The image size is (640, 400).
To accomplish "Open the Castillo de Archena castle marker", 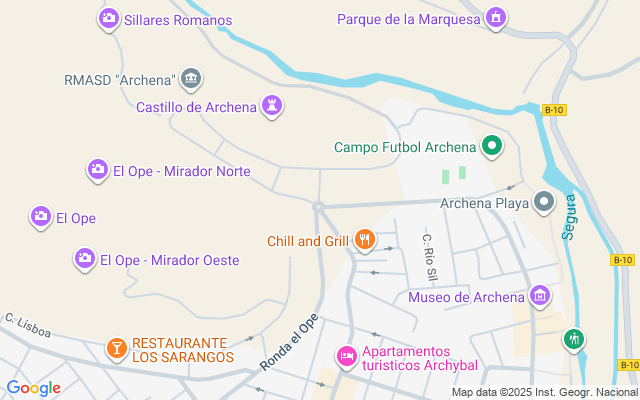I will click(x=271, y=106).
